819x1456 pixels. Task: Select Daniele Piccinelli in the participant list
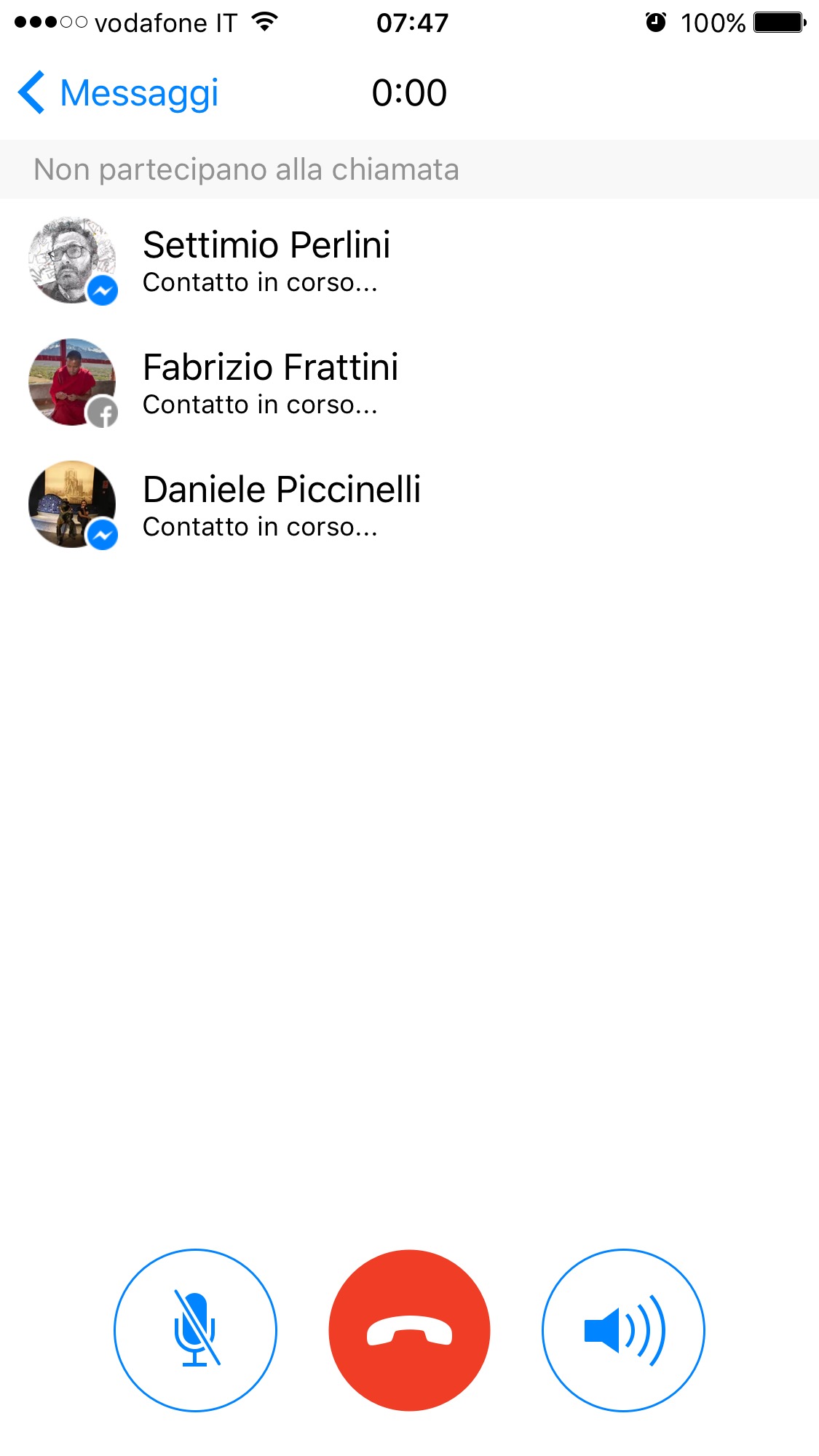[x=281, y=505]
